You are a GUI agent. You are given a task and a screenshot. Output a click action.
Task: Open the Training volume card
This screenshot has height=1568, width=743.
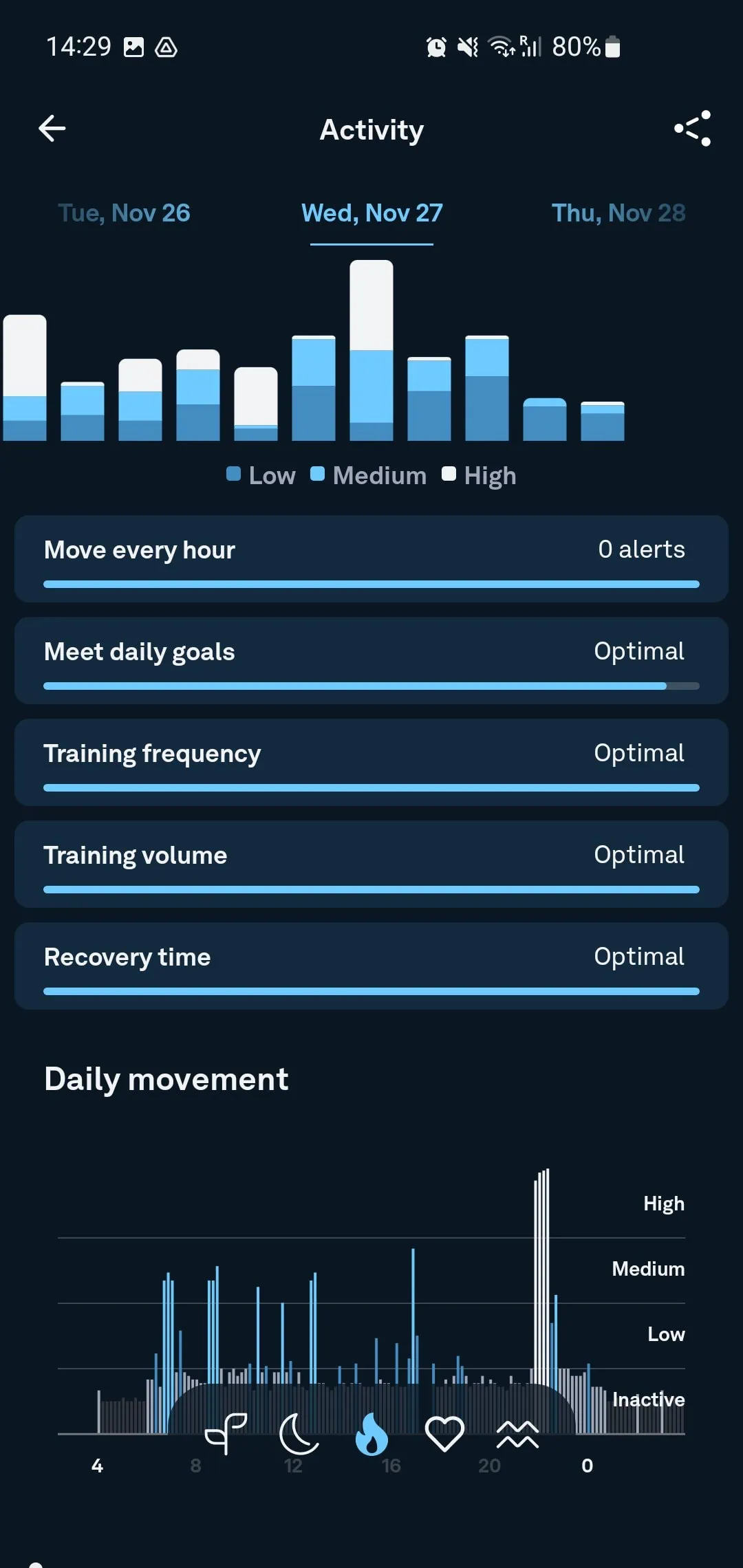pyautogui.click(x=371, y=864)
